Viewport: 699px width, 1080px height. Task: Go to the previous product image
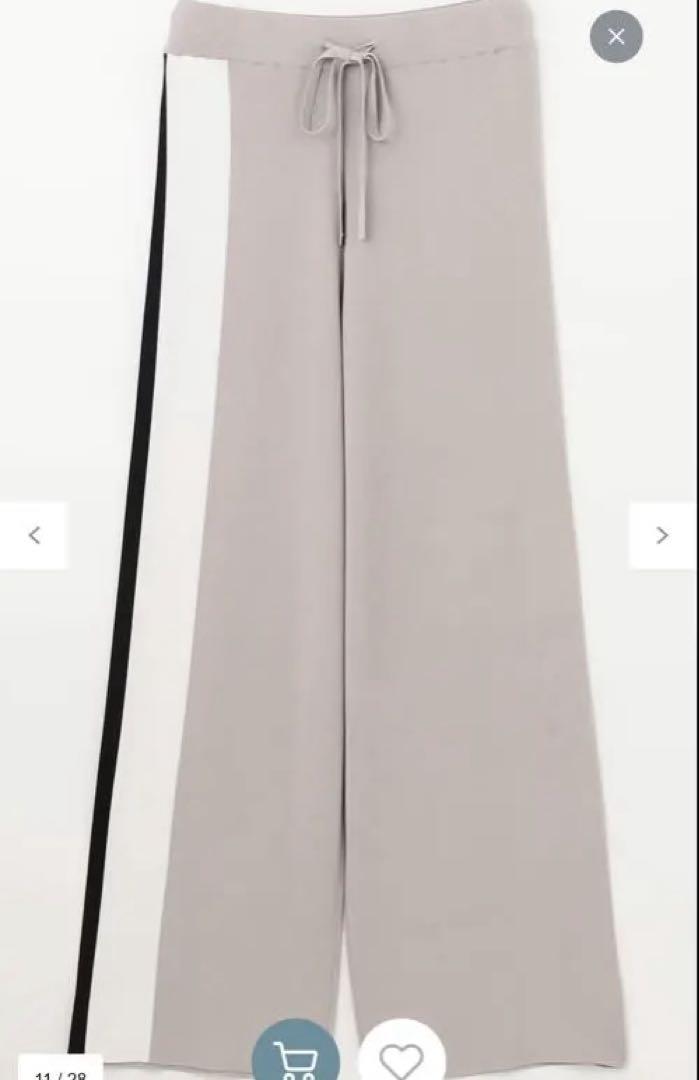[34, 535]
